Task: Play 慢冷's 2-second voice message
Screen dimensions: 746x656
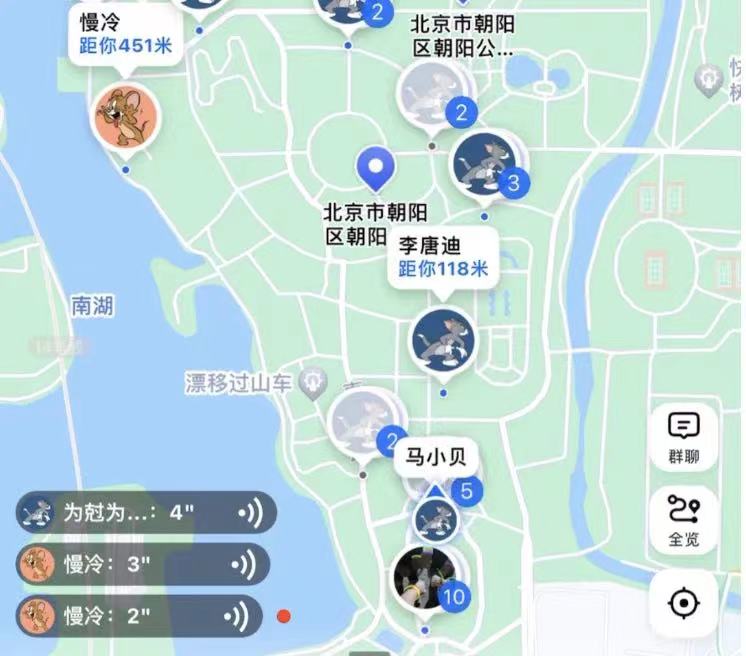Action: pos(139,613)
